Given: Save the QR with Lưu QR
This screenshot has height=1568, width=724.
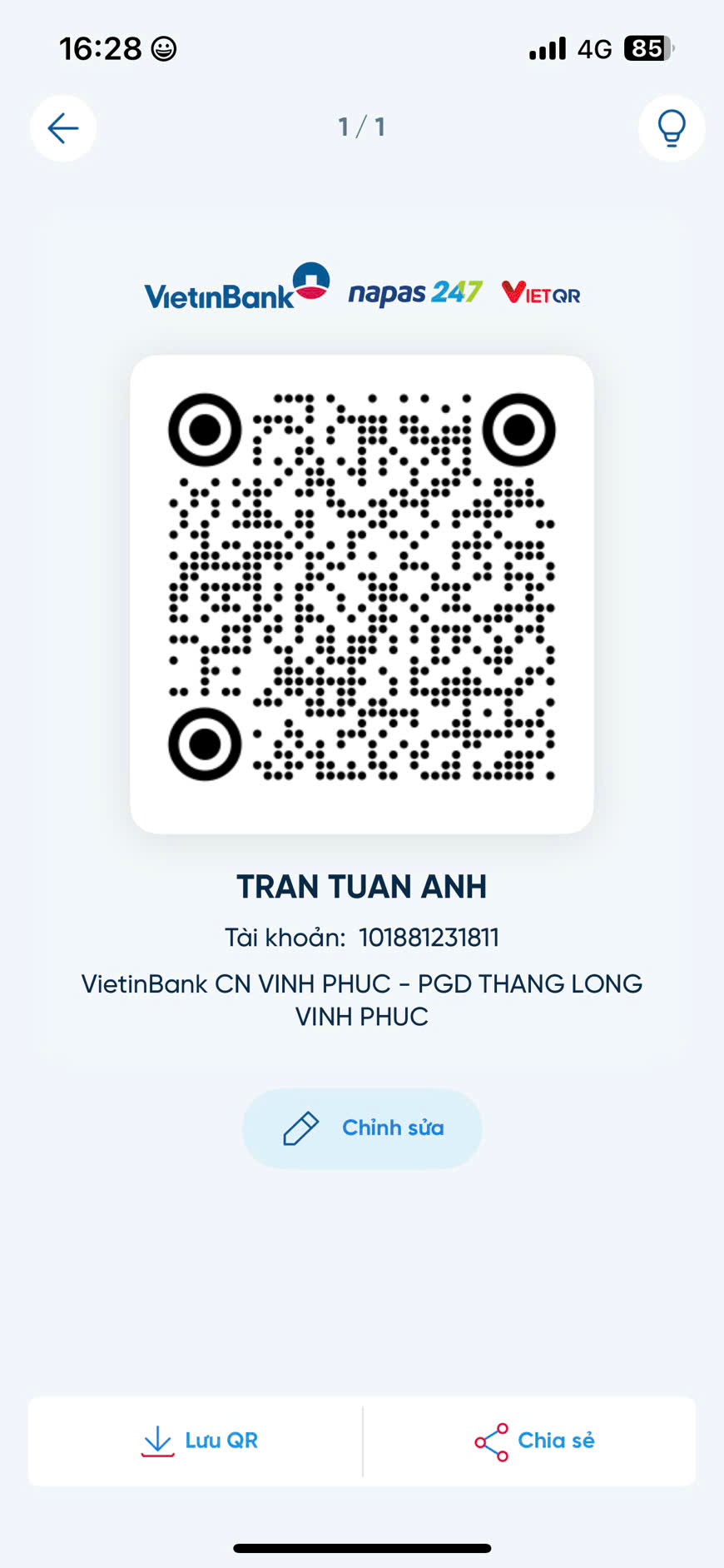Looking at the screenshot, I should [x=196, y=1441].
